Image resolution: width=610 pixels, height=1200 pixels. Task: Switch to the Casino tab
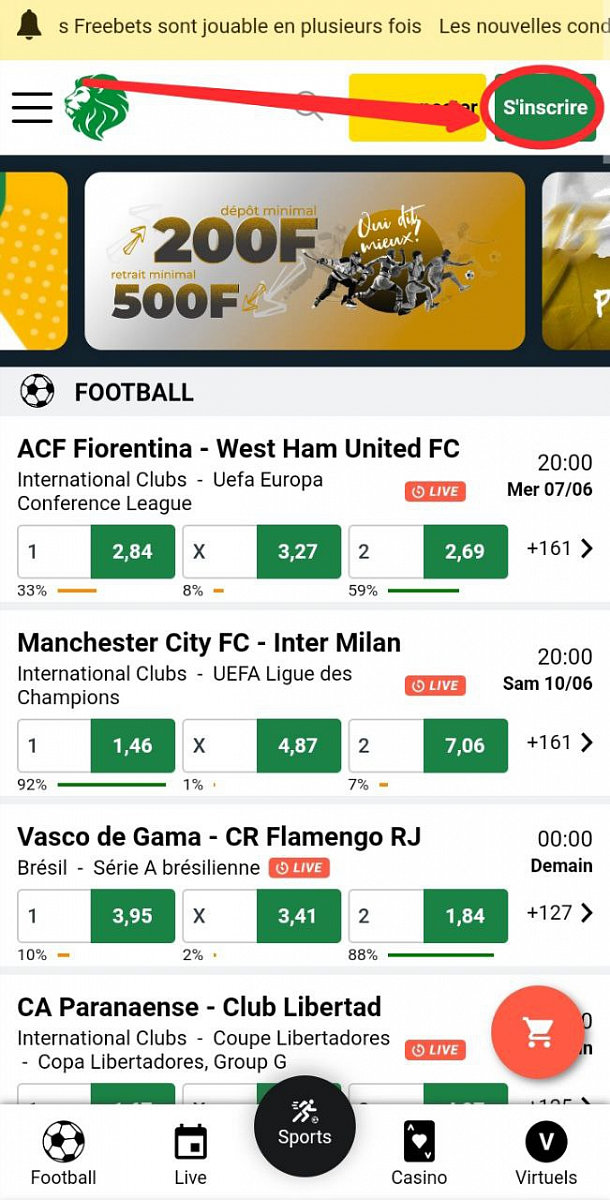click(x=419, y=1153)
